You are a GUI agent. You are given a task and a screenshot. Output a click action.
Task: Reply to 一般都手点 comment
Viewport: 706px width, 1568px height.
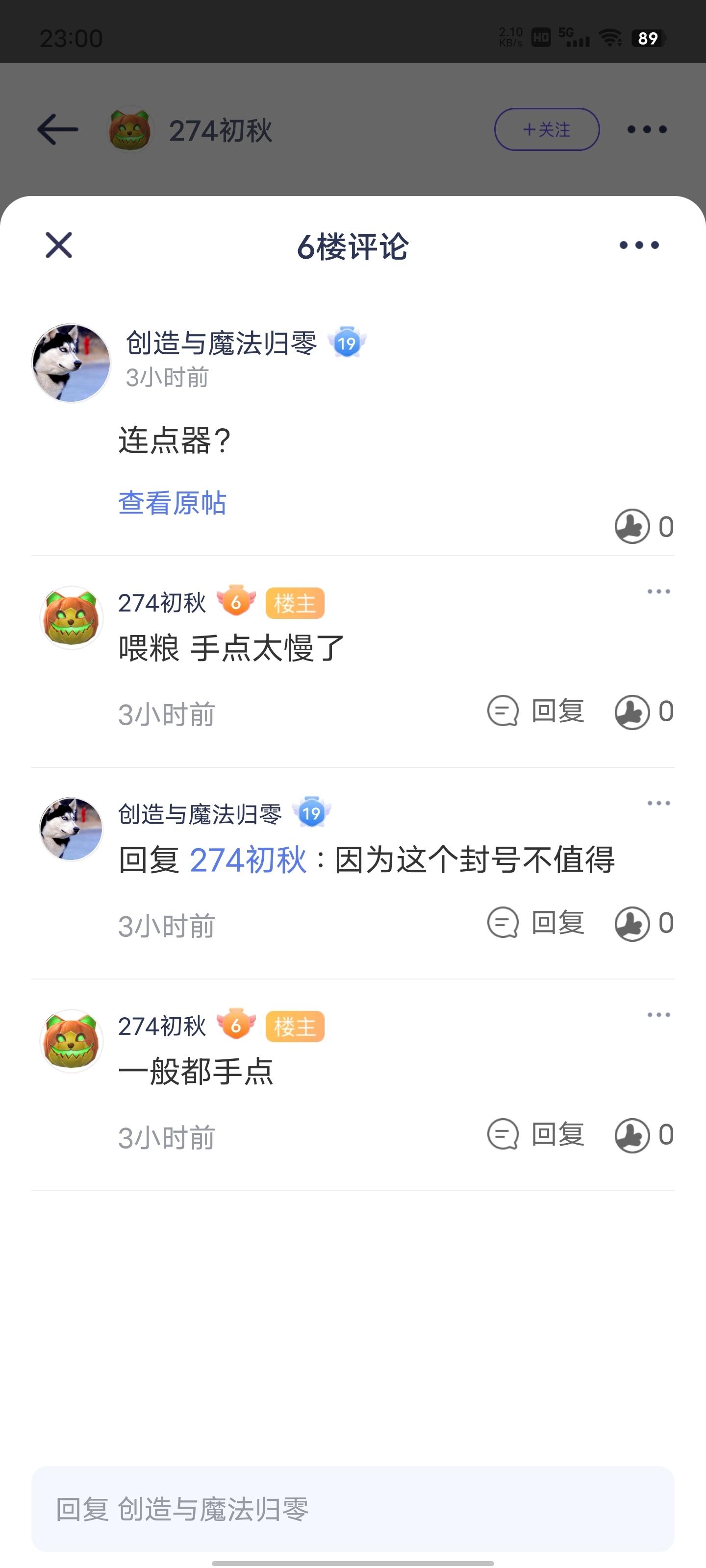click(536, 1135)
